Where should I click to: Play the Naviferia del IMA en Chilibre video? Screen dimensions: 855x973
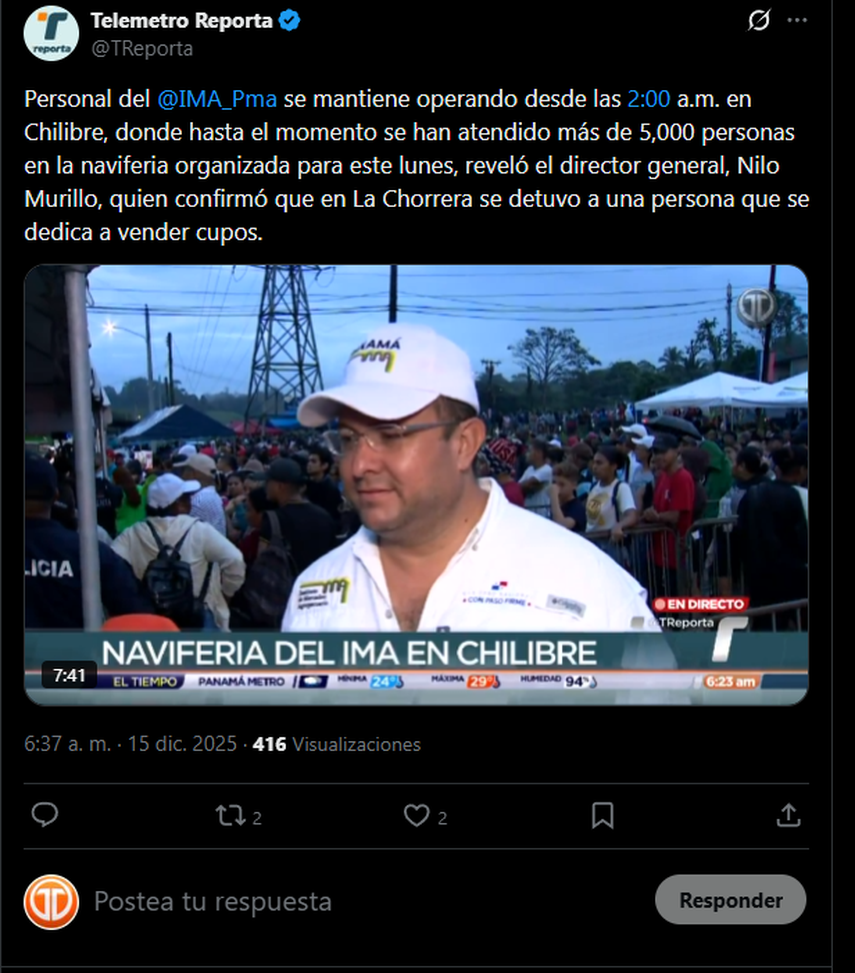point(416,484)
